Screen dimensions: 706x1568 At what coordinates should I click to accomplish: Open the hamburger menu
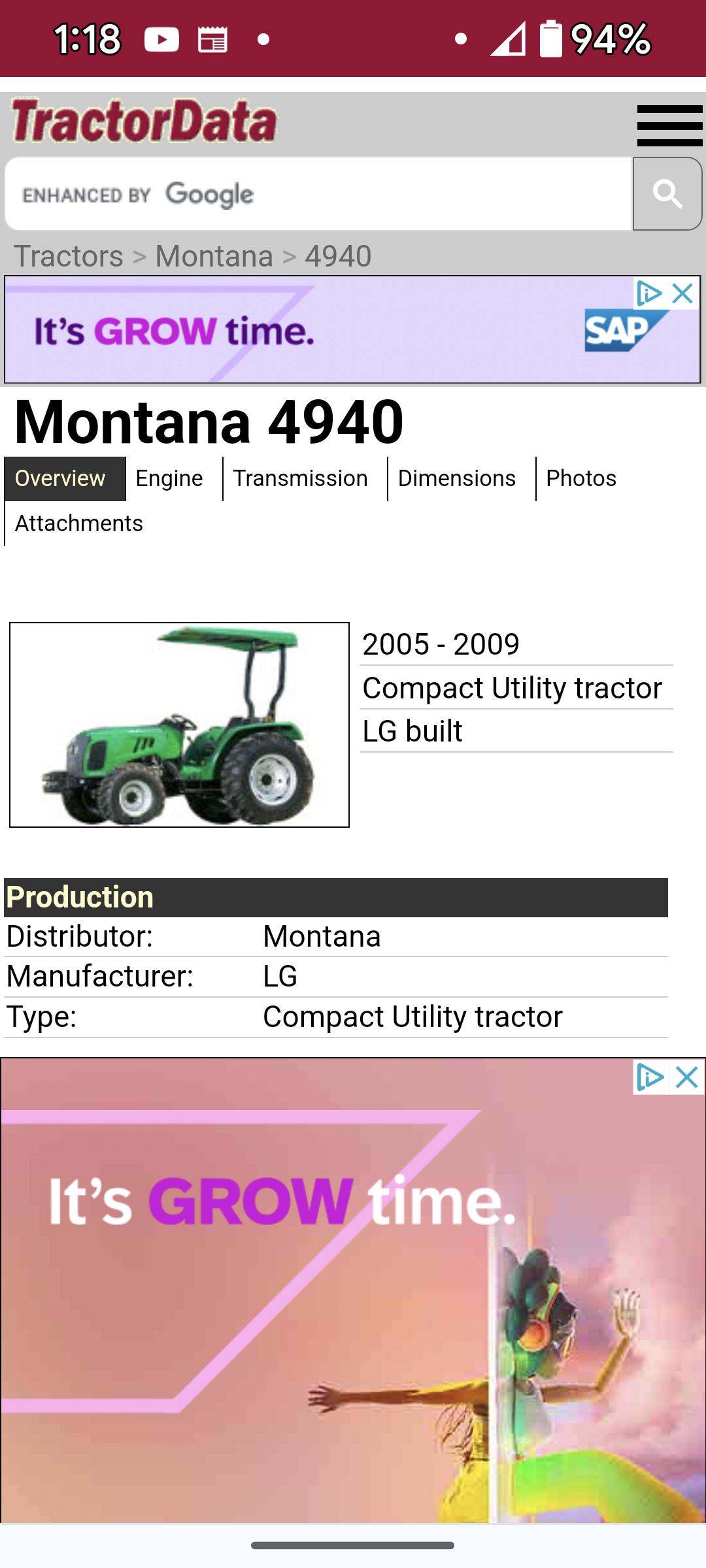tap(669, 125)
